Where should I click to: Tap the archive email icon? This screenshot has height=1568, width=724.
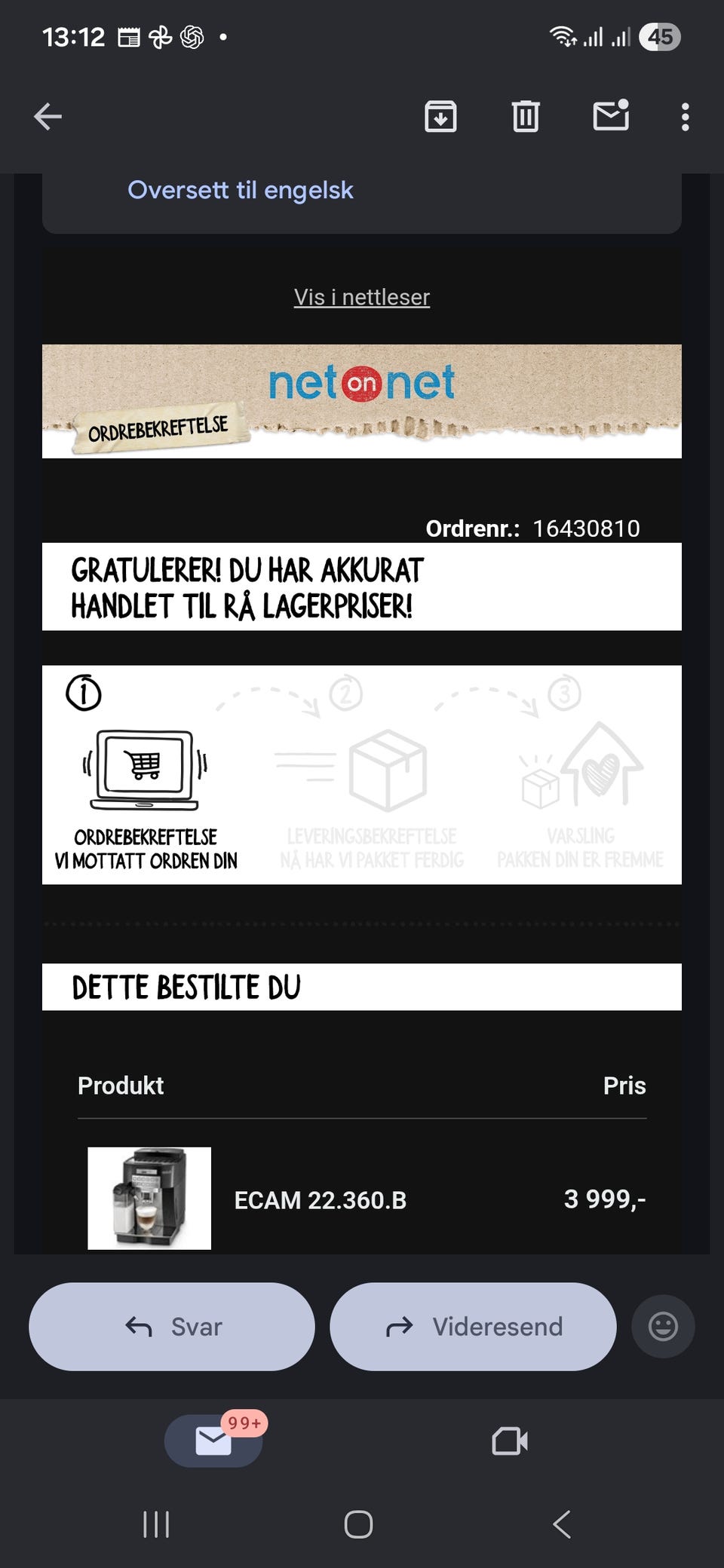[x=441, y=117]
